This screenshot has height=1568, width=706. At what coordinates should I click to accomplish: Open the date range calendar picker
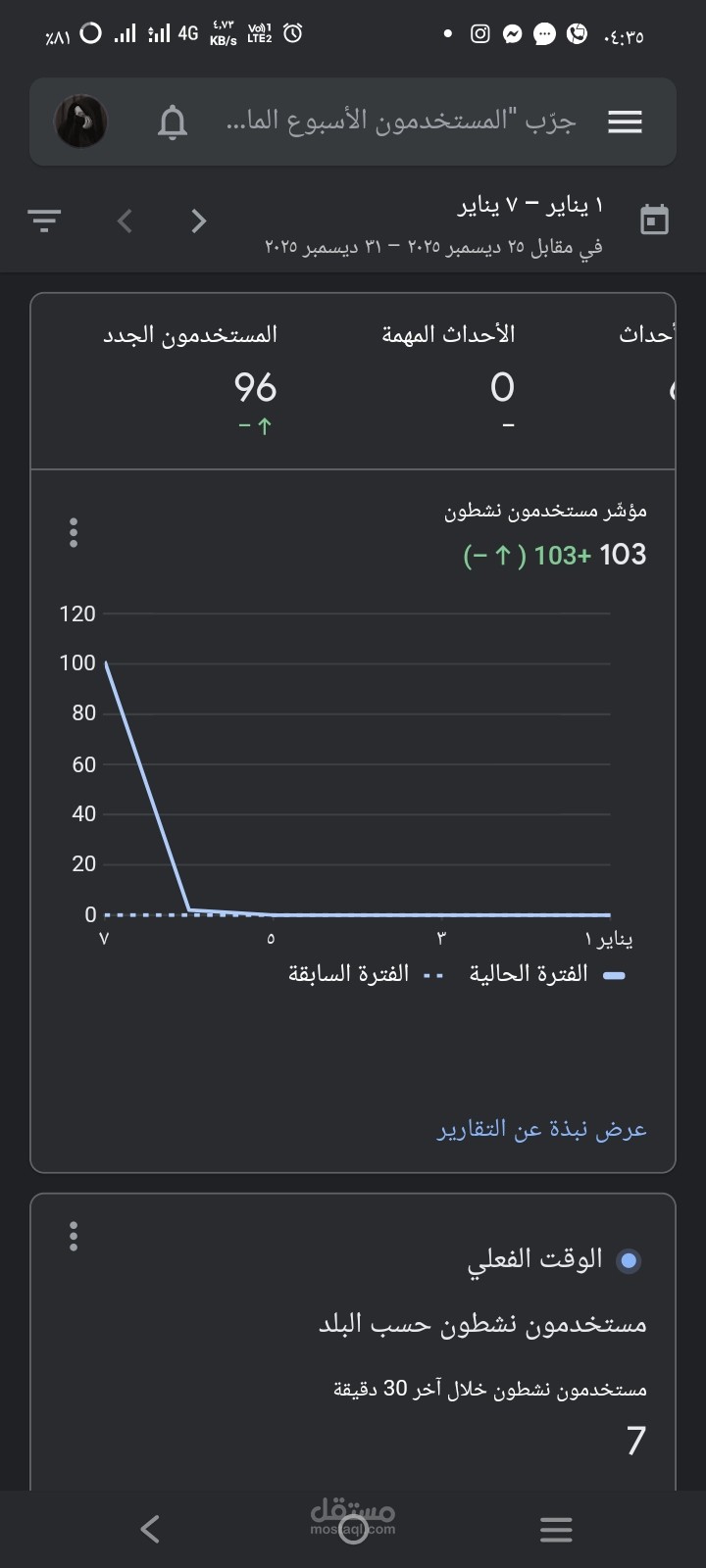654,220
